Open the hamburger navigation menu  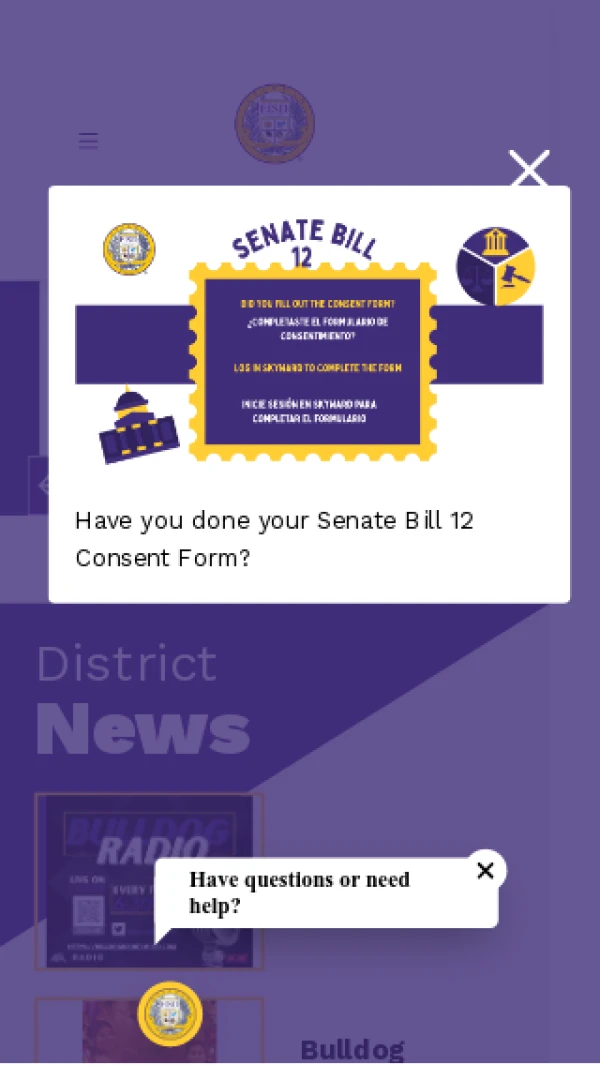tap(88, 140)
